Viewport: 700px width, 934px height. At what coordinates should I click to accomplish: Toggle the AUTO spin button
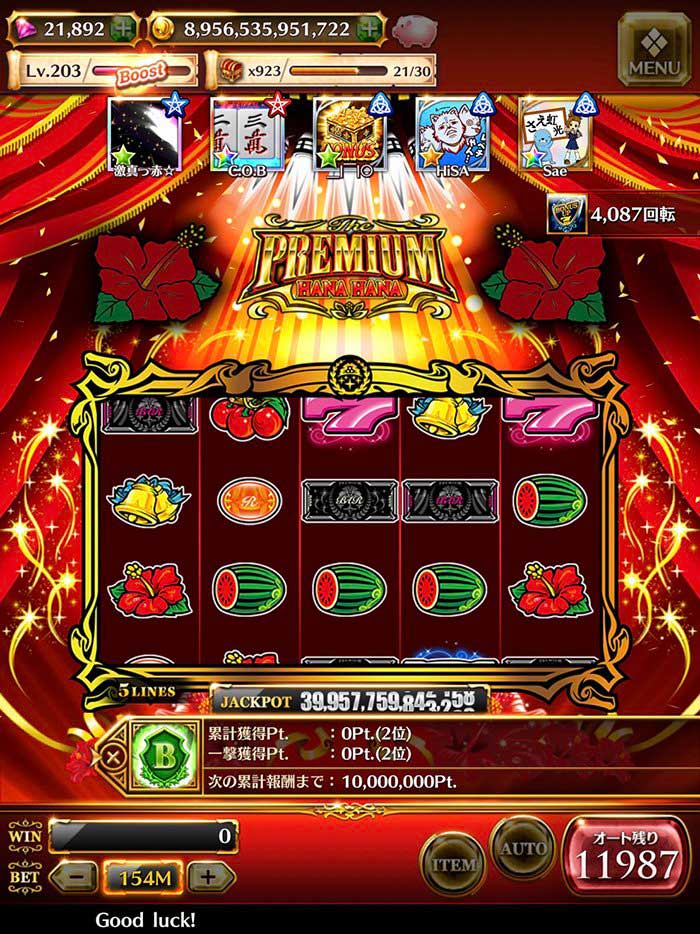tap(522, 848)
